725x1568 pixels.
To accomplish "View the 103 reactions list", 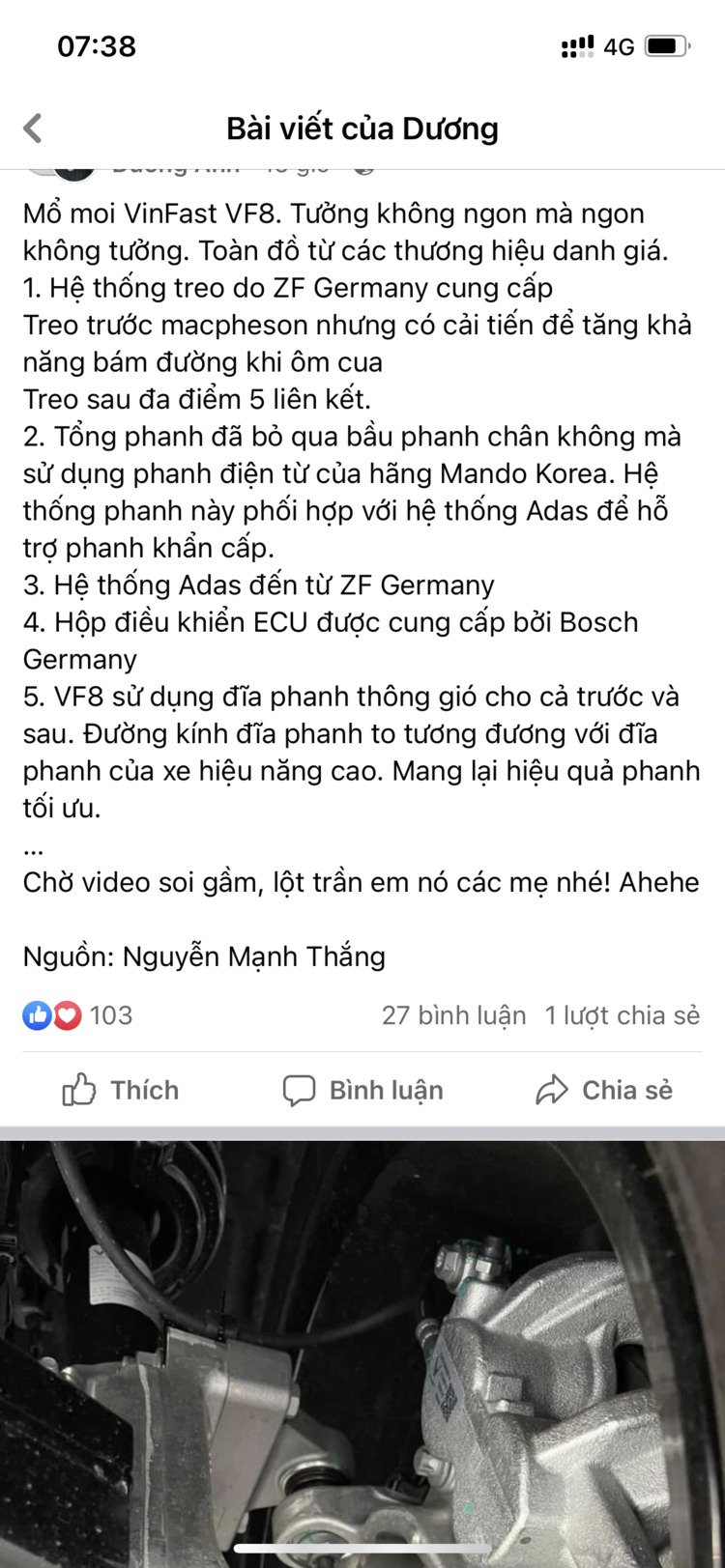I will pos(77,1015).
